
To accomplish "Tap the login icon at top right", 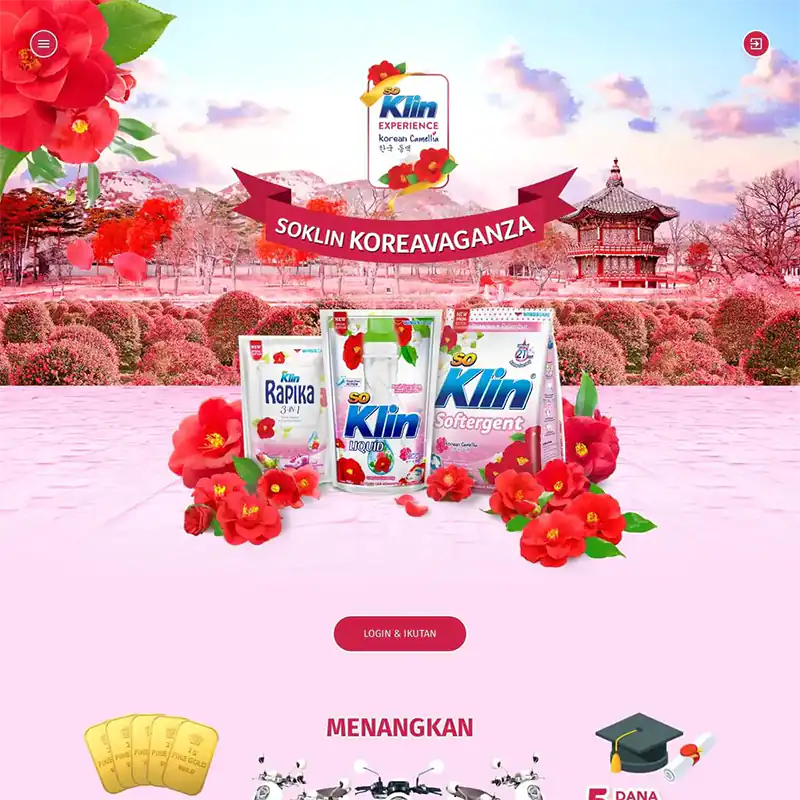I will pos(756,44).
